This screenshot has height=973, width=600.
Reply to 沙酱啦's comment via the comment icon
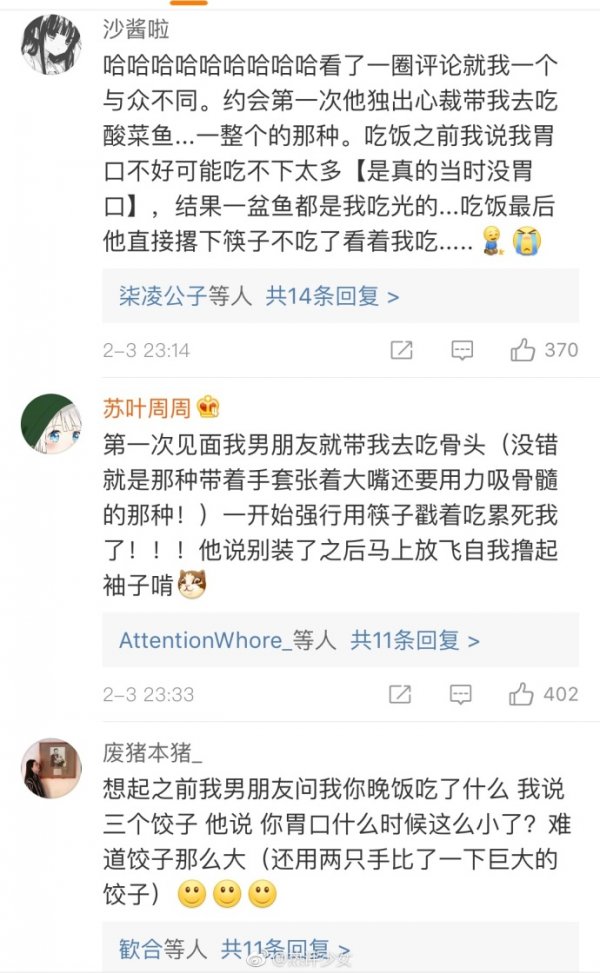(461, 350)
